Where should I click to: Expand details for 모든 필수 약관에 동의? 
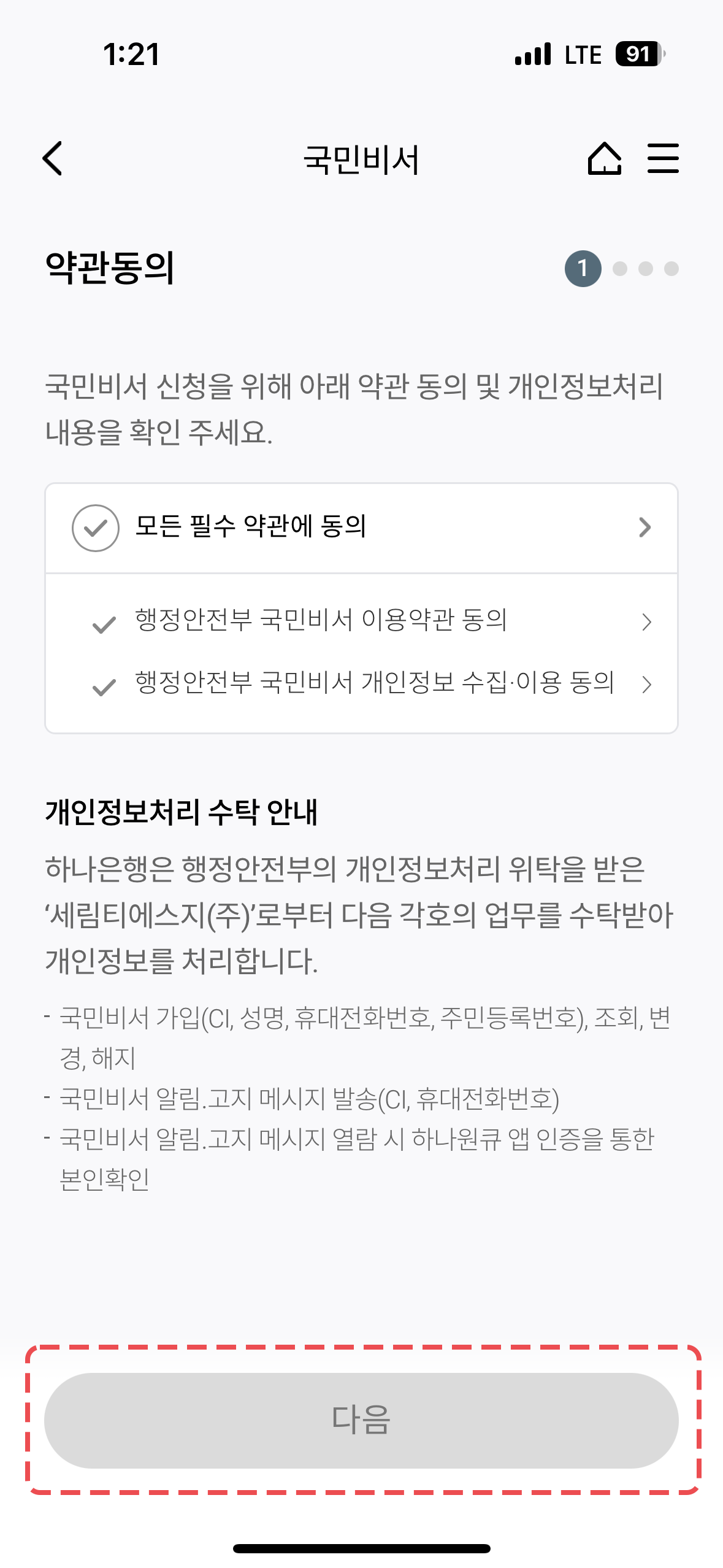pyautogui.click(x=645, y=528)
